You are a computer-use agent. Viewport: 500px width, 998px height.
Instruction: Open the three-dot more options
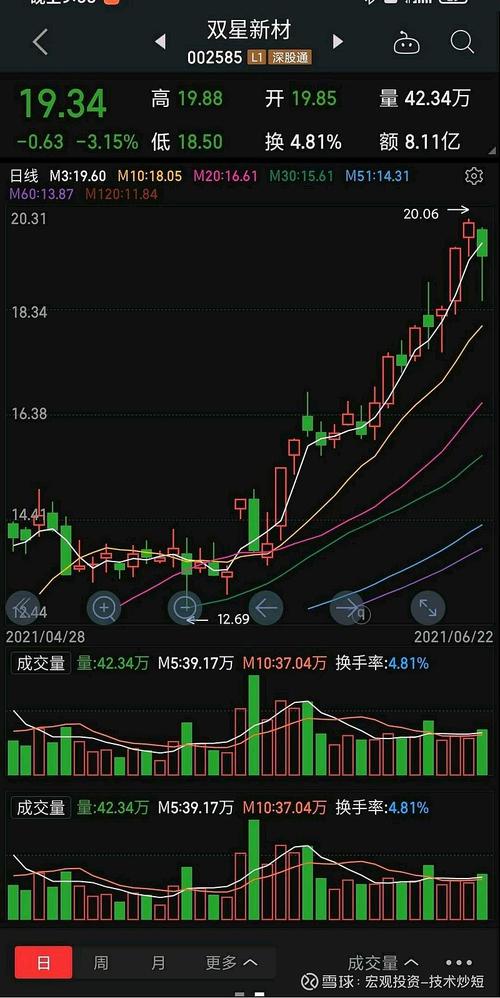pos(459,962)
